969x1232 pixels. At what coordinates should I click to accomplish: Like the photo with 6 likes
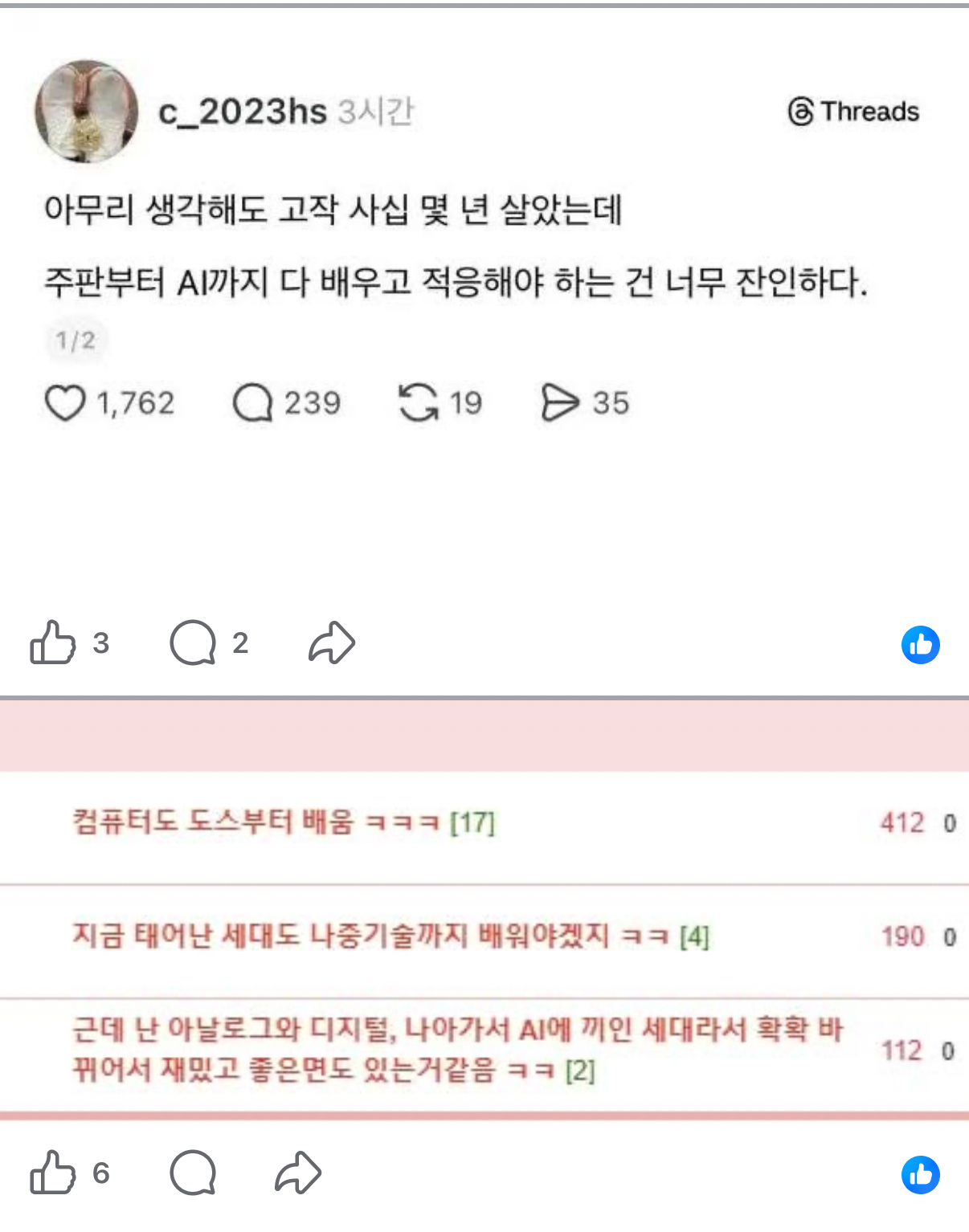[52, 1173]
